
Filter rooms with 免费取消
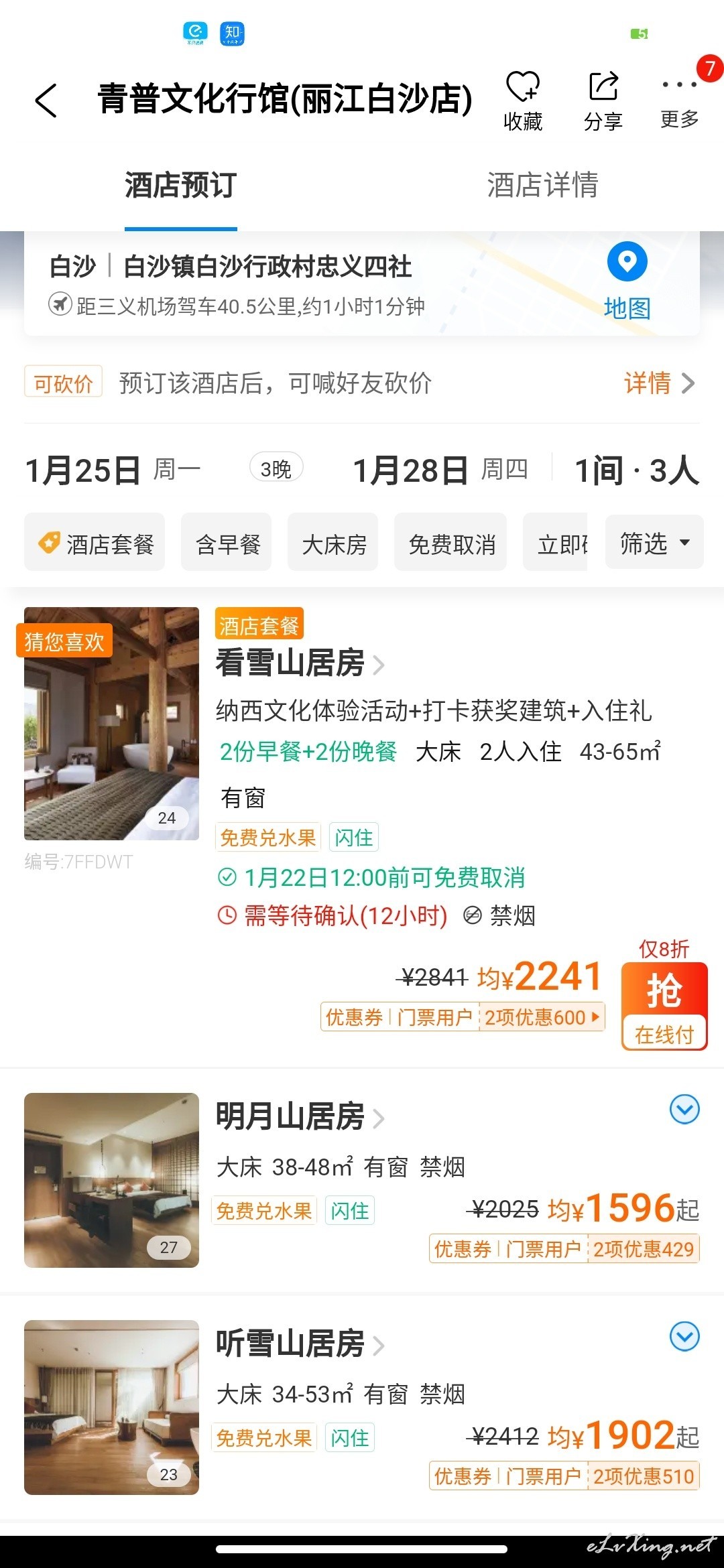pos(450,542)
